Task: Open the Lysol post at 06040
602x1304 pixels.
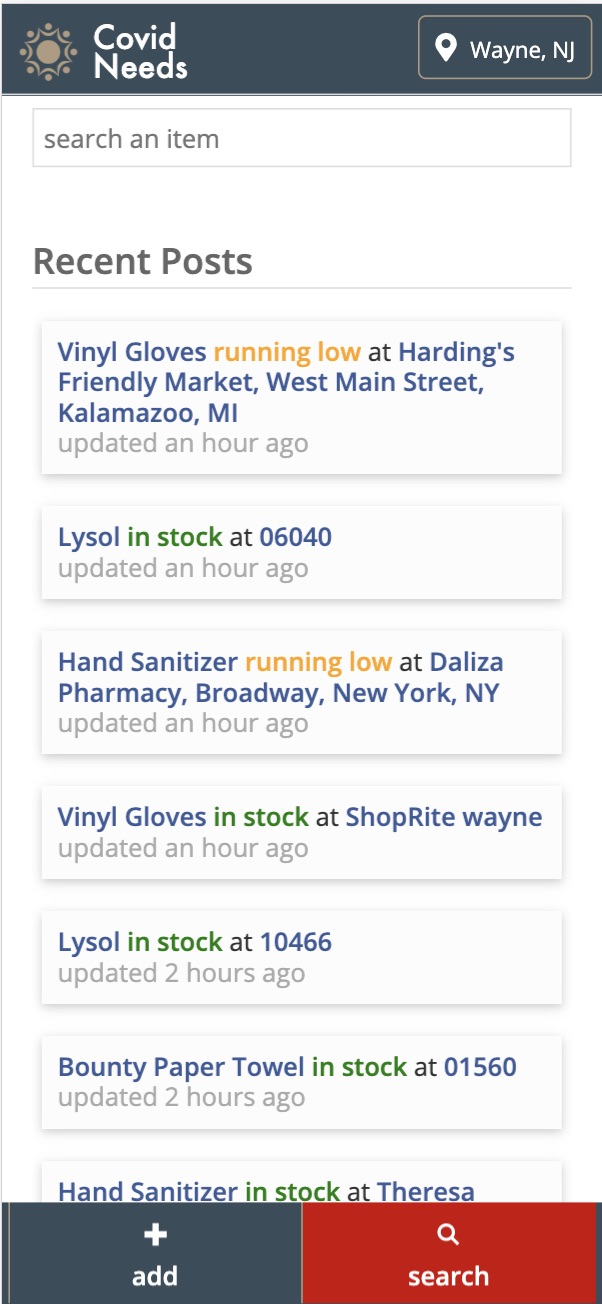Action: [301, 552]
